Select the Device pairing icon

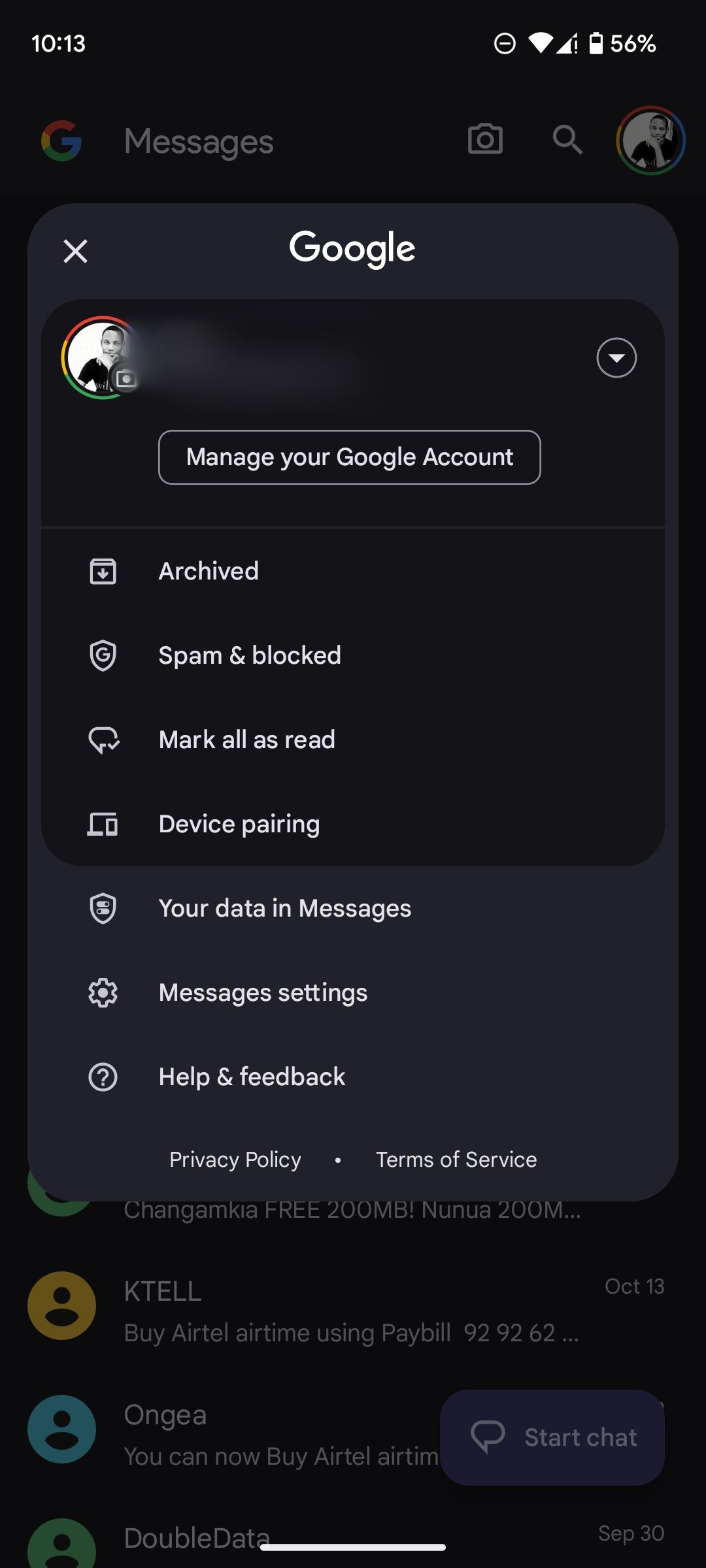click(103, 824)
